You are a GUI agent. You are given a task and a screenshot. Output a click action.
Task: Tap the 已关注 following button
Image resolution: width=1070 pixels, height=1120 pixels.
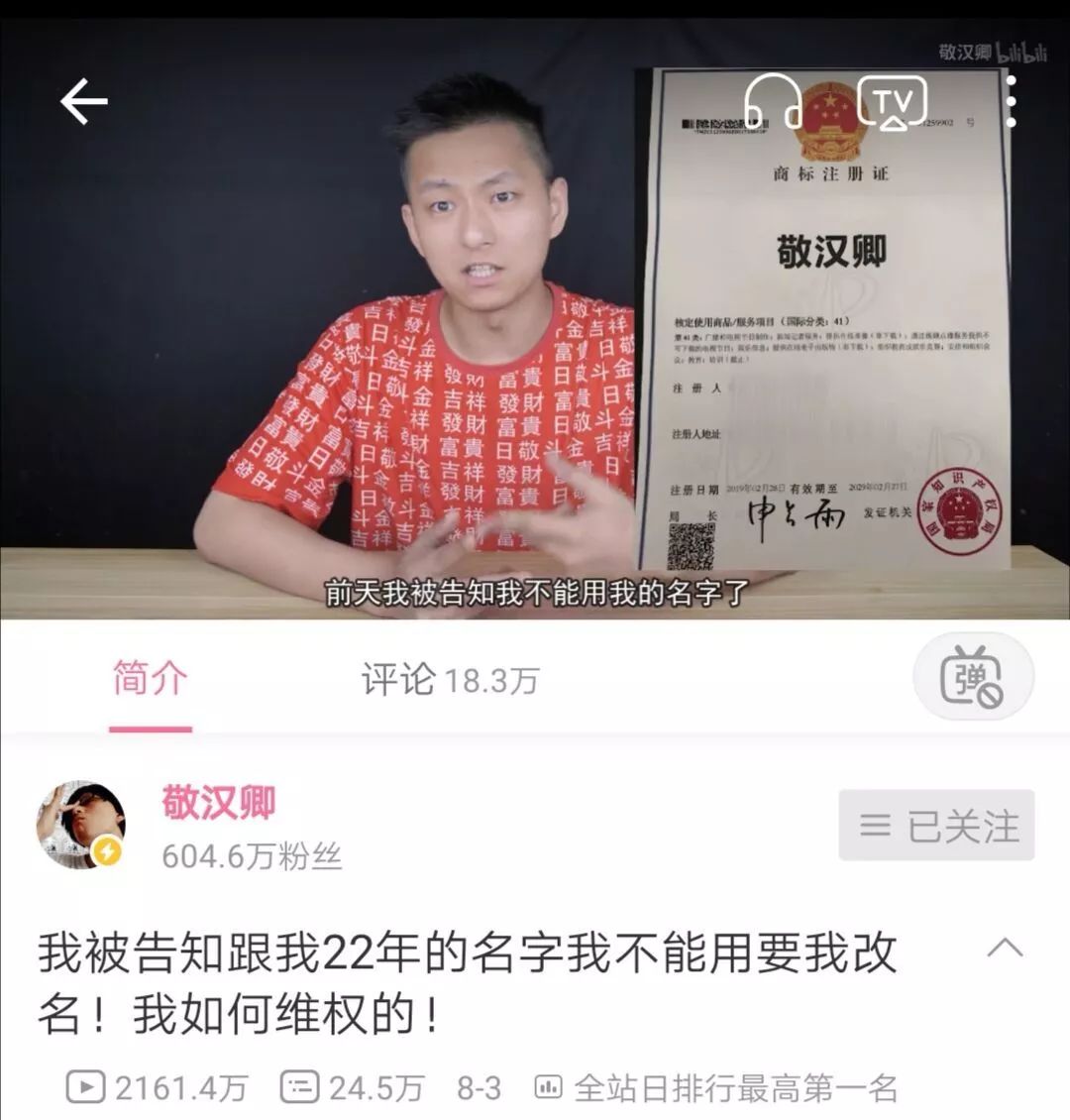tap(936, 825)
